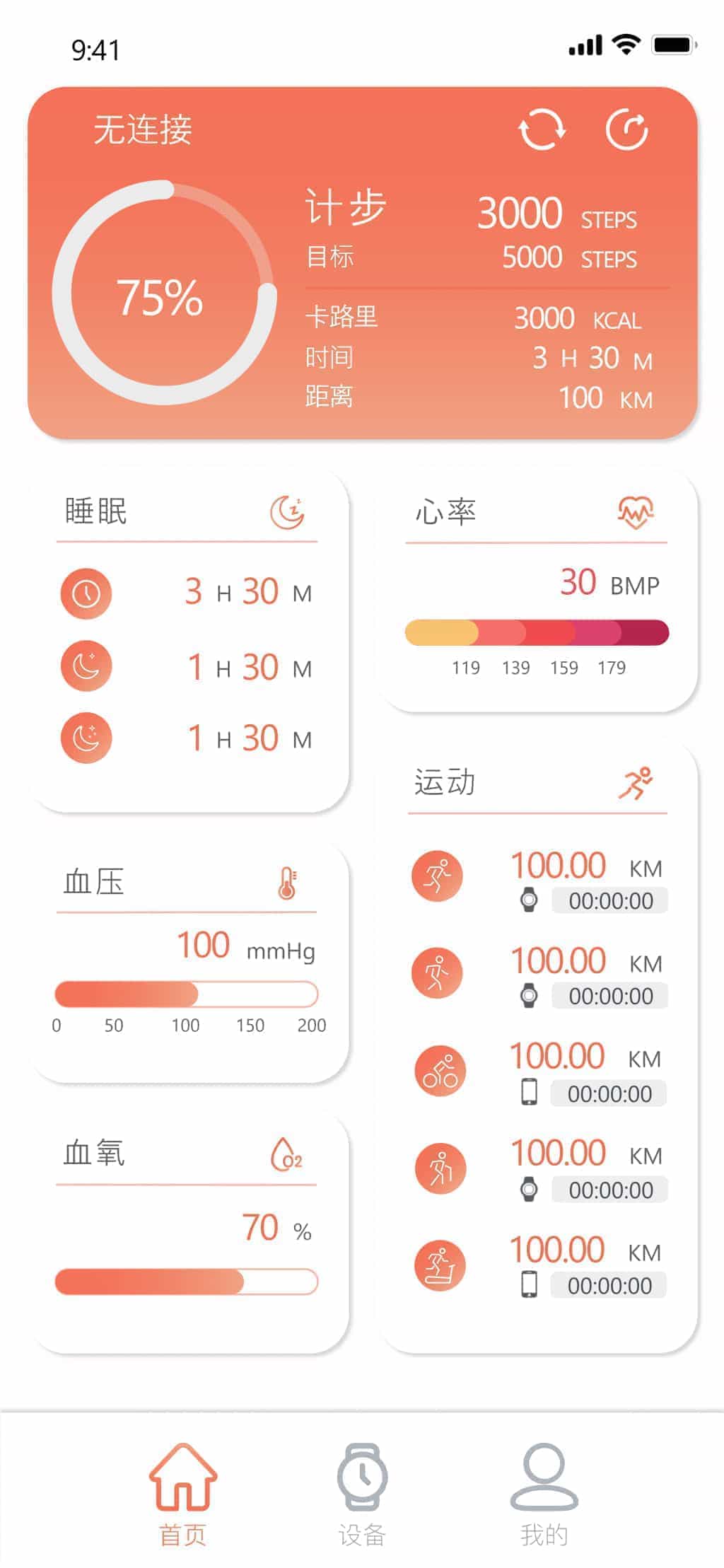The image size is (724, 1568).
Task: Tap the watch icon next to first 00:00:00 timer
Action: tap(530, 900)
